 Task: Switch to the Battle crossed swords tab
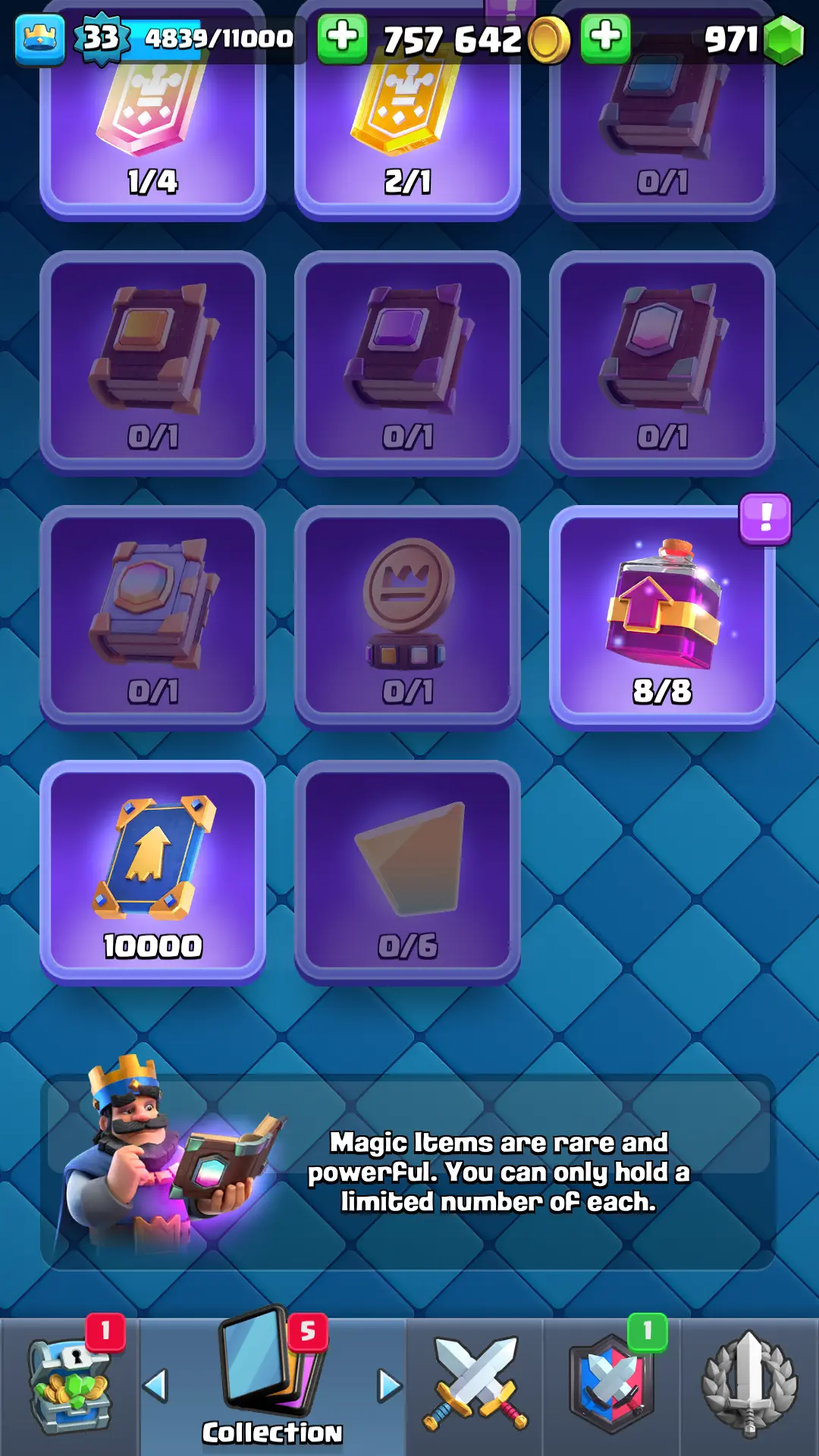475,1386
